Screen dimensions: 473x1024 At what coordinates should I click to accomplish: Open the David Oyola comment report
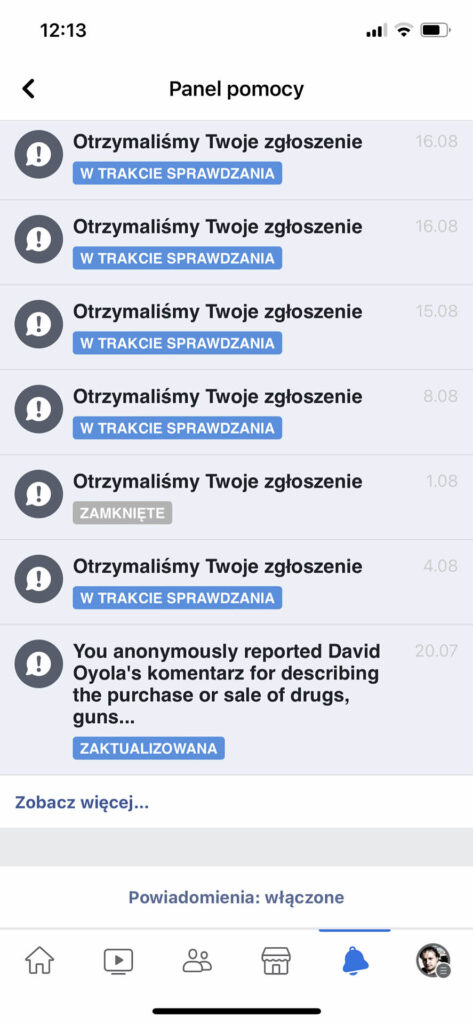pyautogui.click(x=236, y=699)
